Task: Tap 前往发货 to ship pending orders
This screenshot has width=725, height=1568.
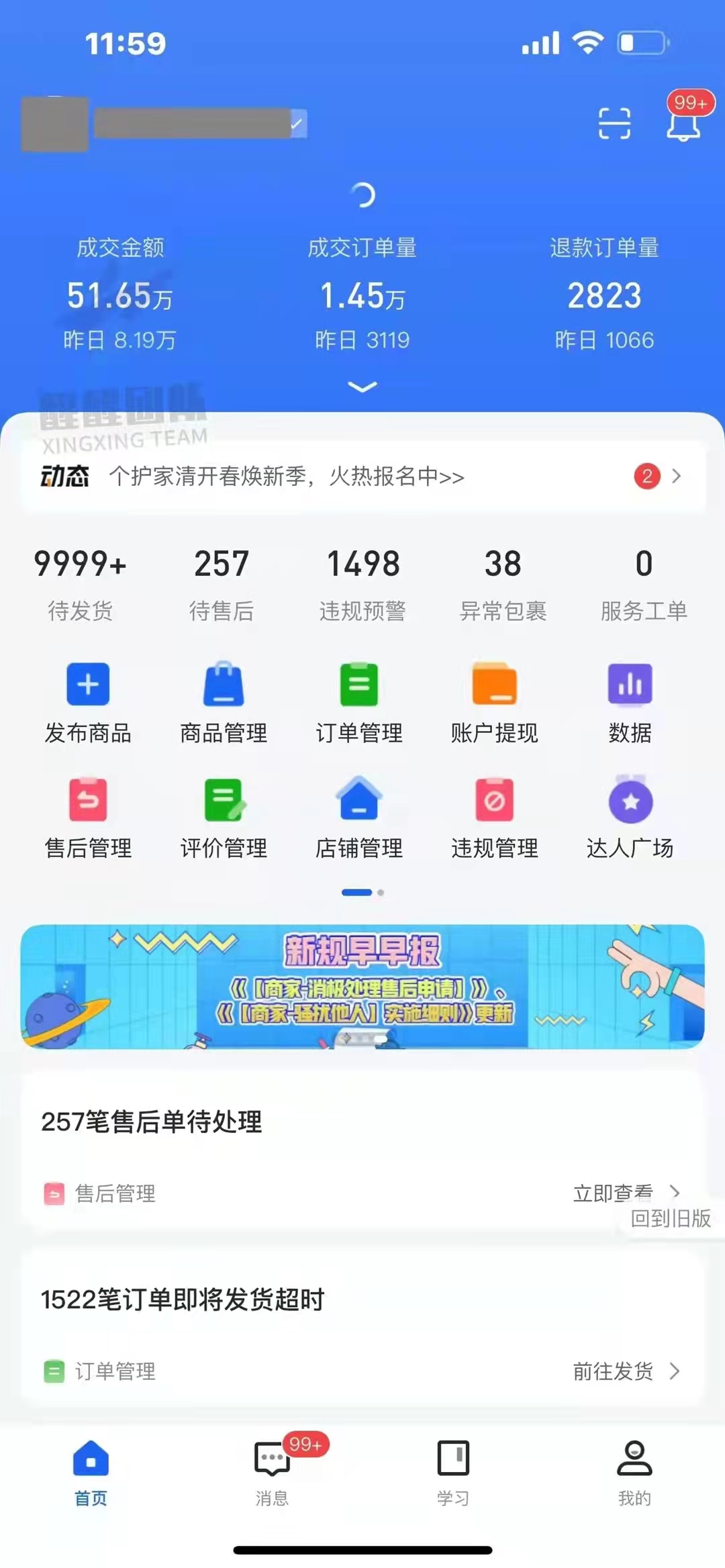Action: click(x=613, y=1371)
